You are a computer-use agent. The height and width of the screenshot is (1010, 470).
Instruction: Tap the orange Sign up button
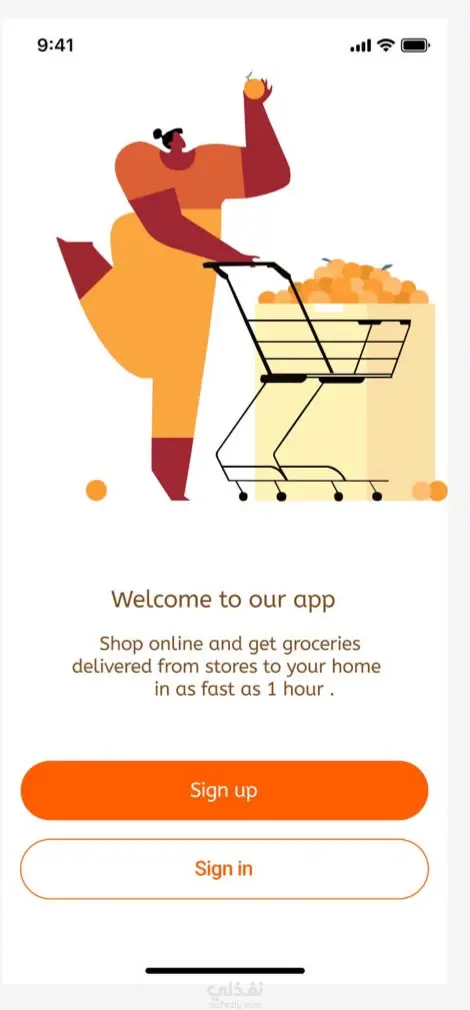click(x=224, y=790)
